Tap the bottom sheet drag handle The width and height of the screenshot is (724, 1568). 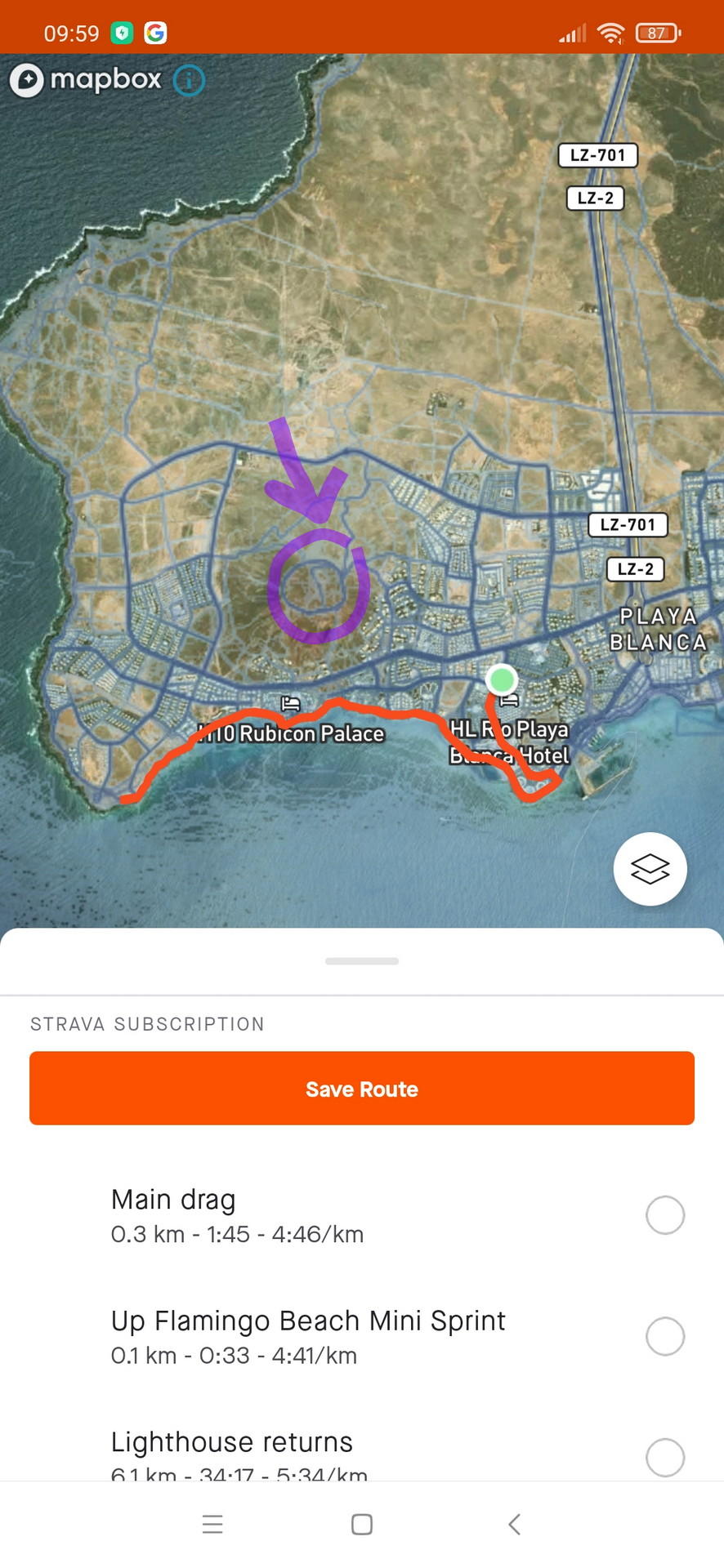tap(362, 961)
